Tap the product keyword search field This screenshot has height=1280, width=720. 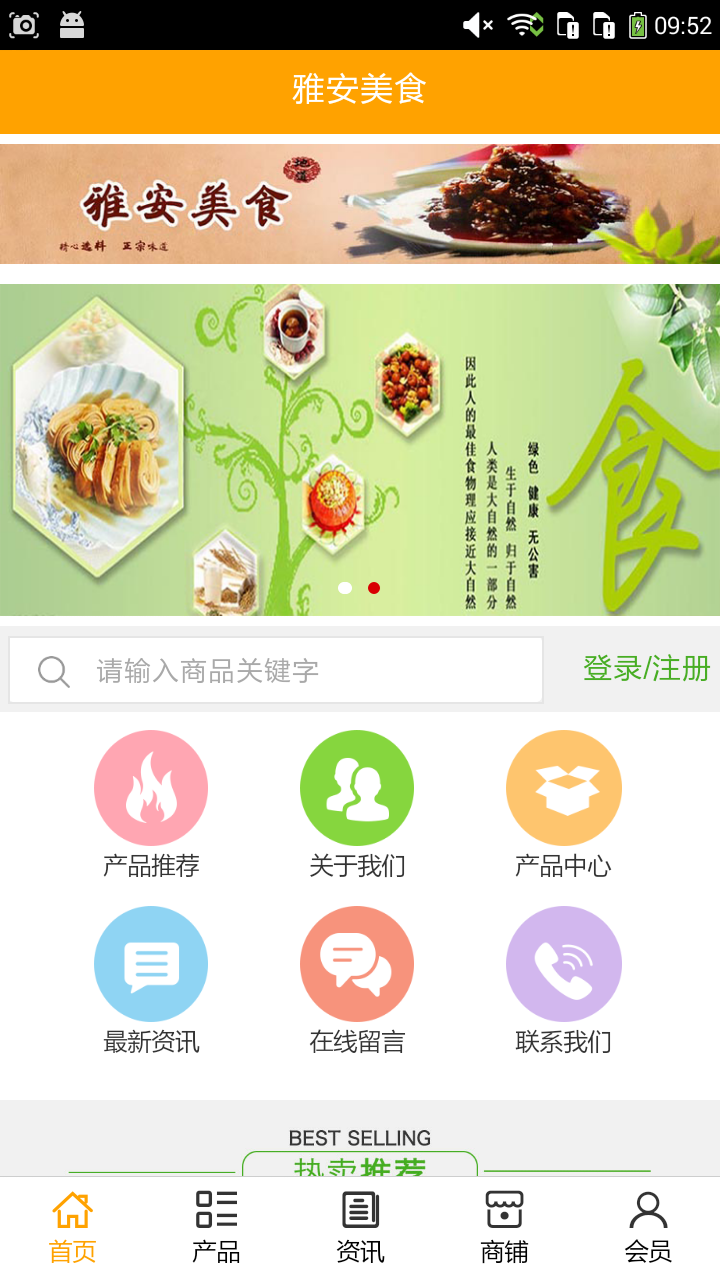coord(300,670)
